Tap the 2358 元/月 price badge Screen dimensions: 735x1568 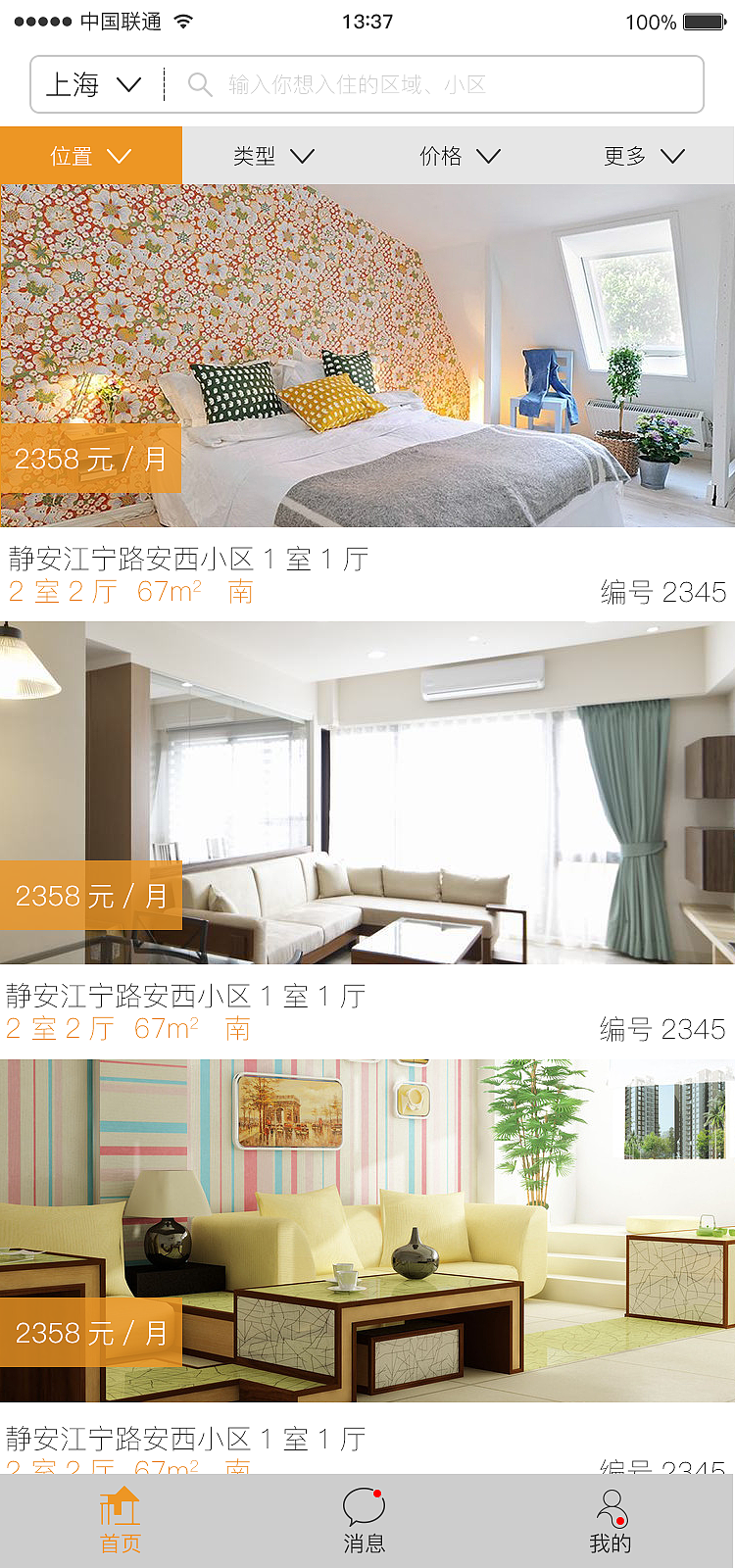(90, 458)
